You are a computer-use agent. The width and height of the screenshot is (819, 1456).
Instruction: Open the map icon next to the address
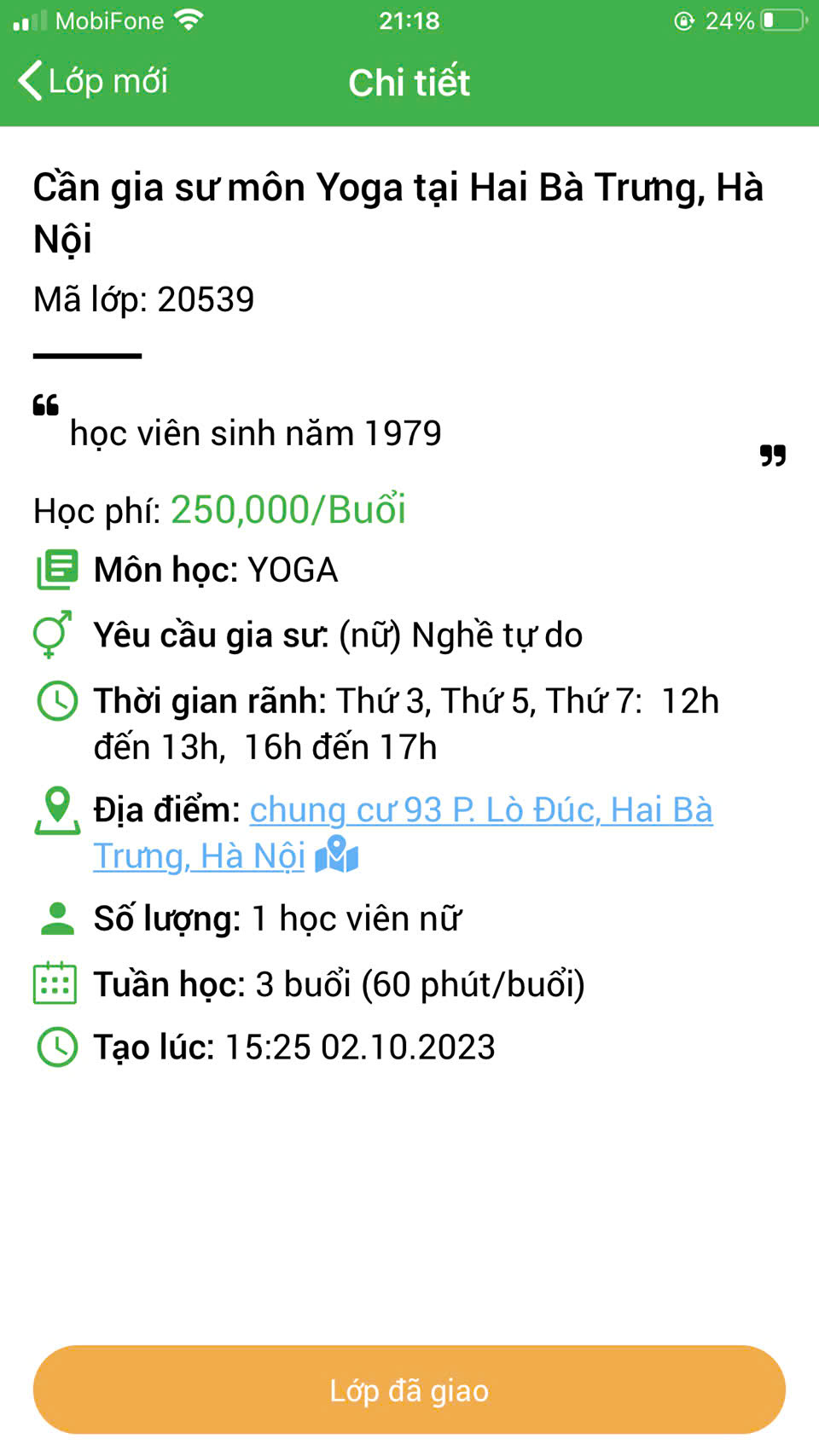336,856
